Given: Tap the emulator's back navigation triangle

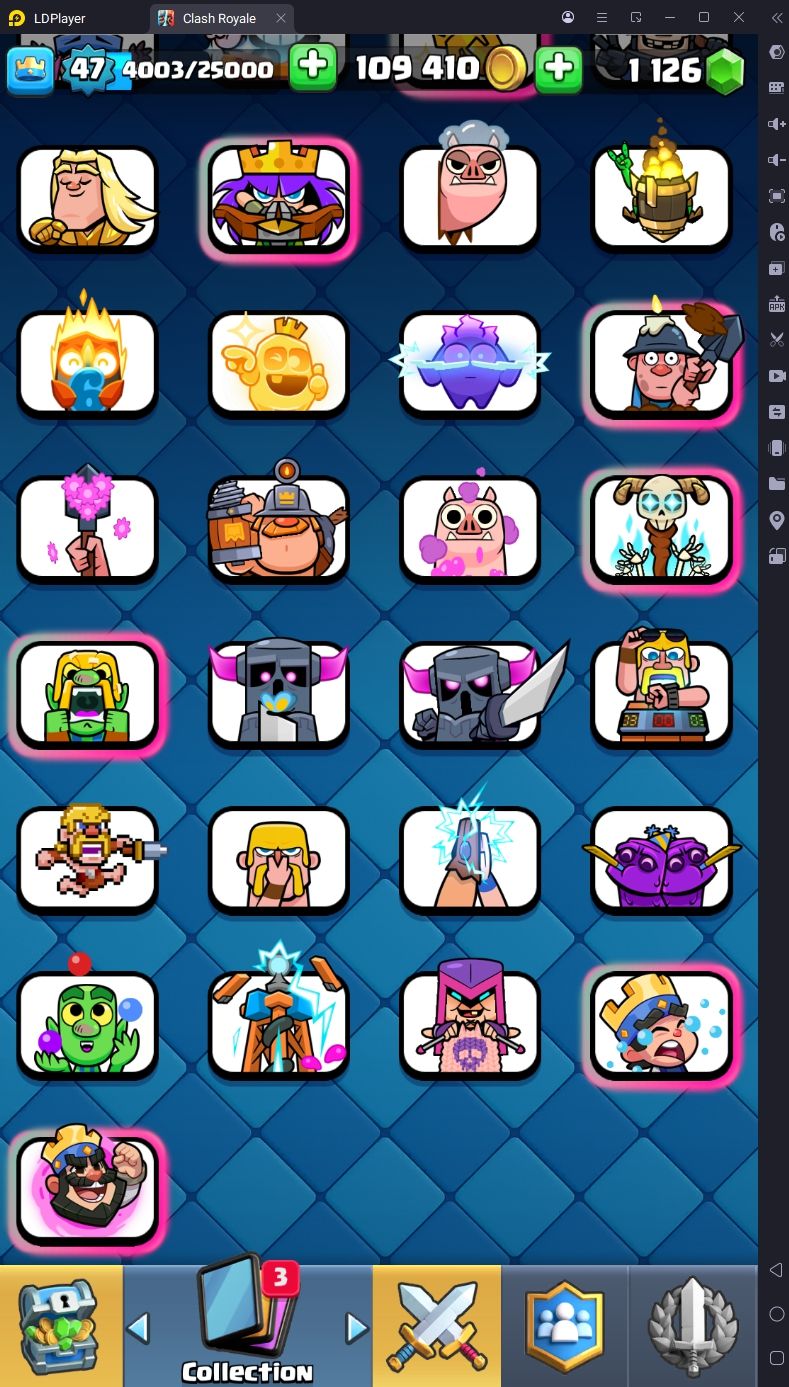Looking at the screenshot, I should click(776, 1270).
